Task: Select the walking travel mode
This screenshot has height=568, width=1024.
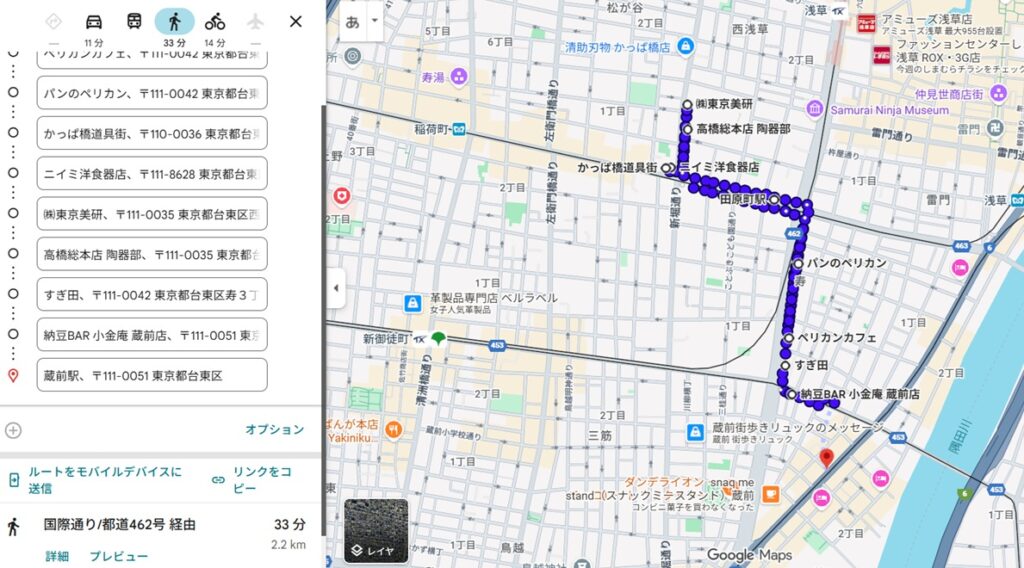Action: click(x=174, y=21)
